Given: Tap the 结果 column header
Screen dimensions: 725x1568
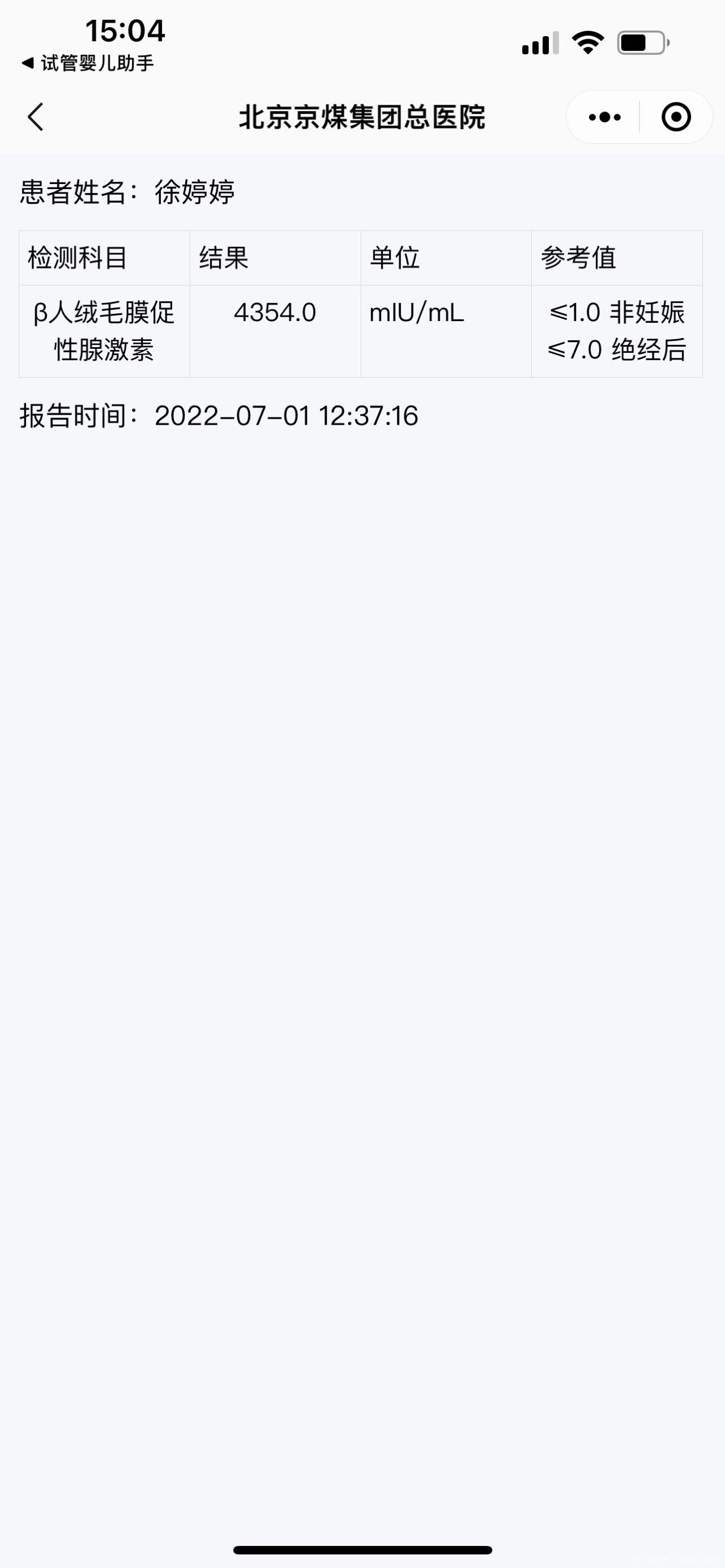Looking at the screenshot, I should (x=224, y=257).
